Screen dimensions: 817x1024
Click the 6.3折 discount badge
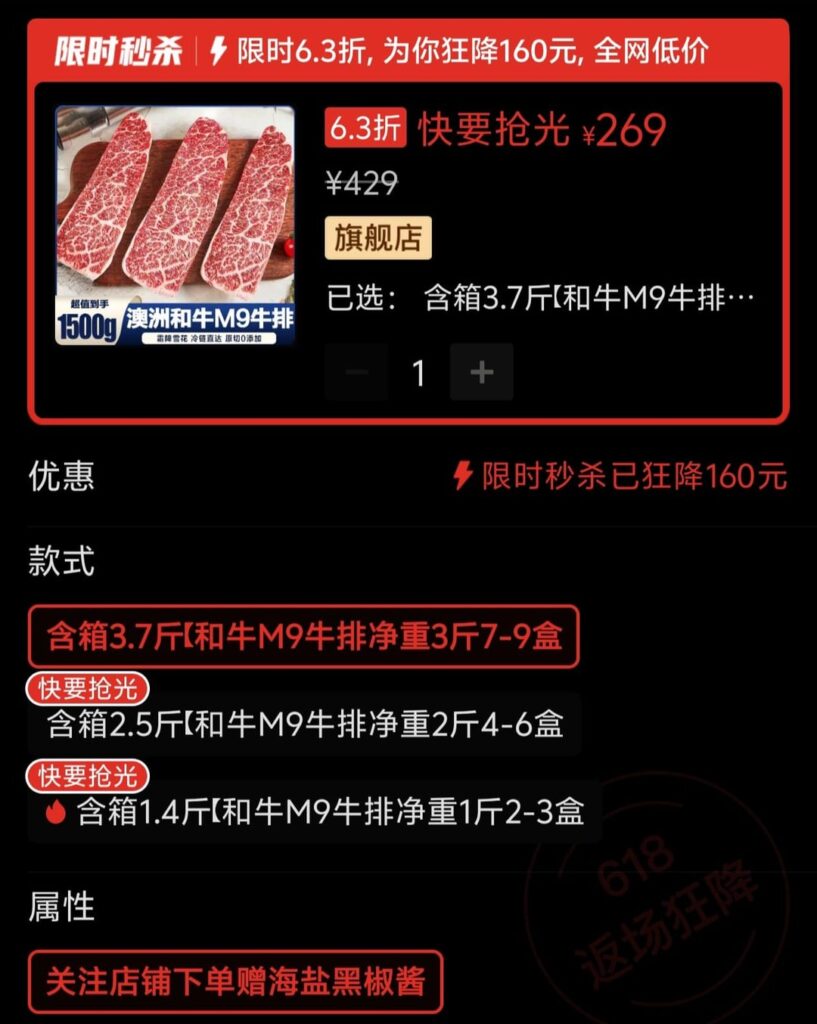click(368, 130)
